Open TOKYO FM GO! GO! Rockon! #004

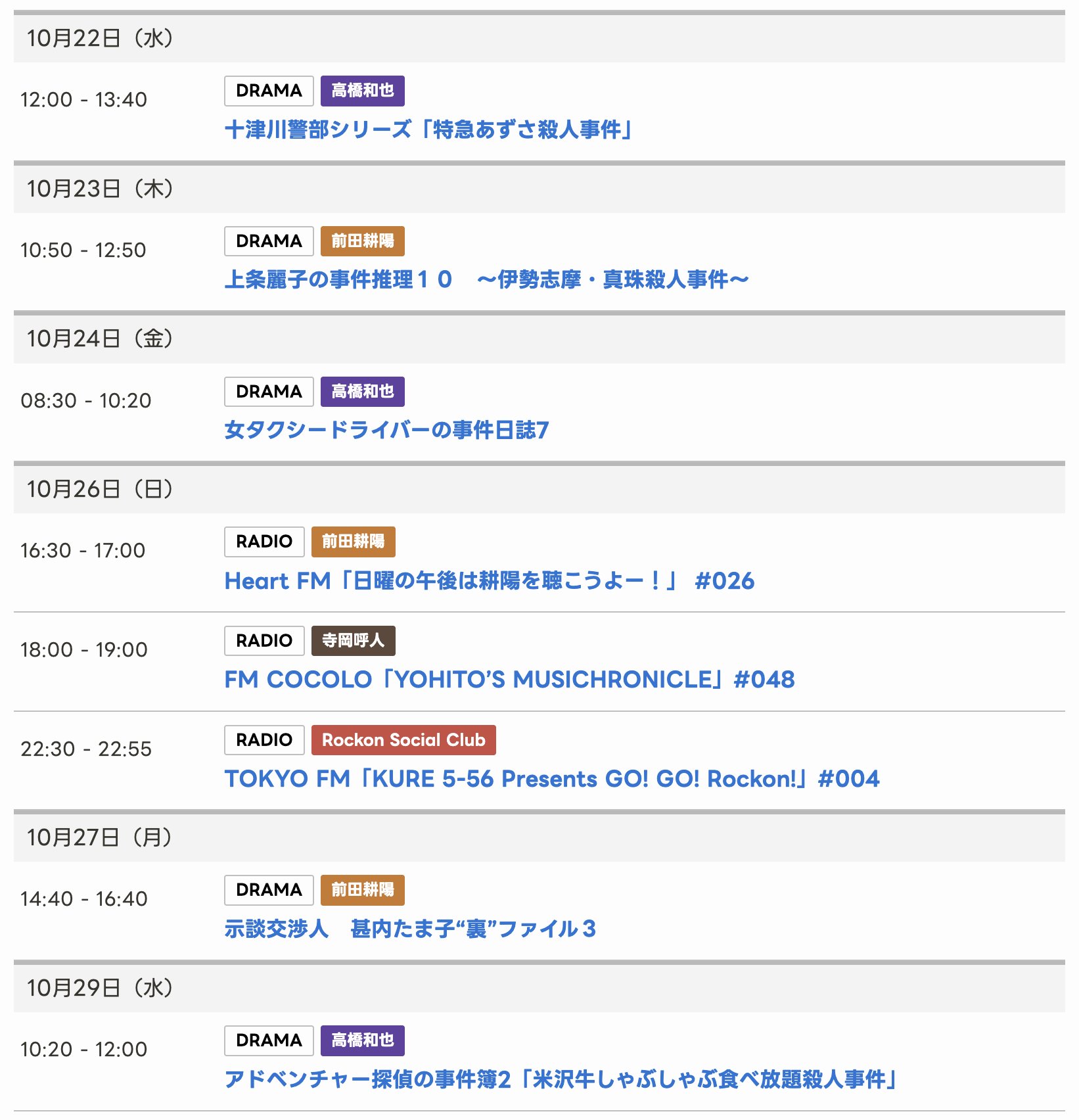551,779
